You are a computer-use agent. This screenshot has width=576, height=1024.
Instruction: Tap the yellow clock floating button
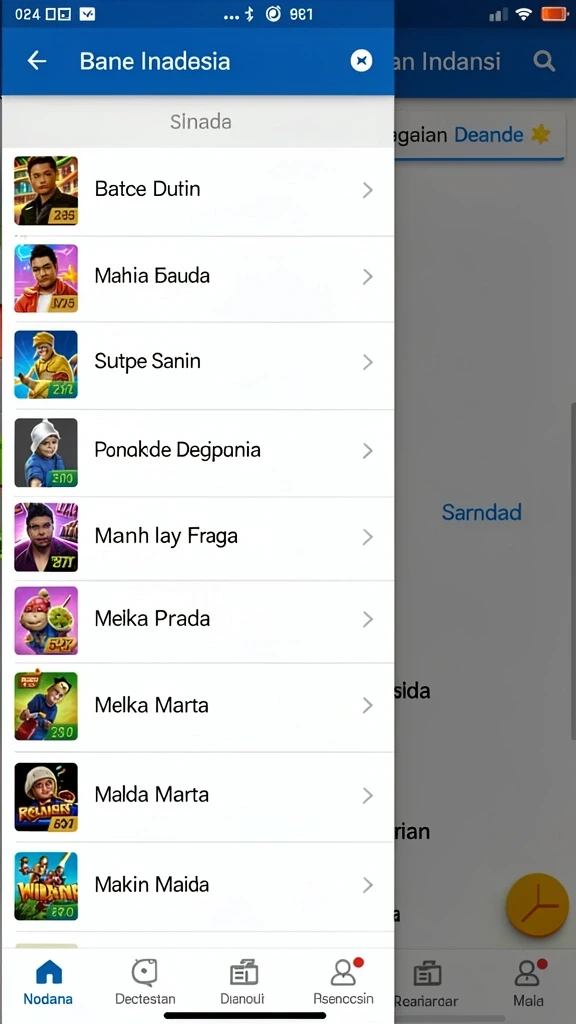[x=537, y=904]
